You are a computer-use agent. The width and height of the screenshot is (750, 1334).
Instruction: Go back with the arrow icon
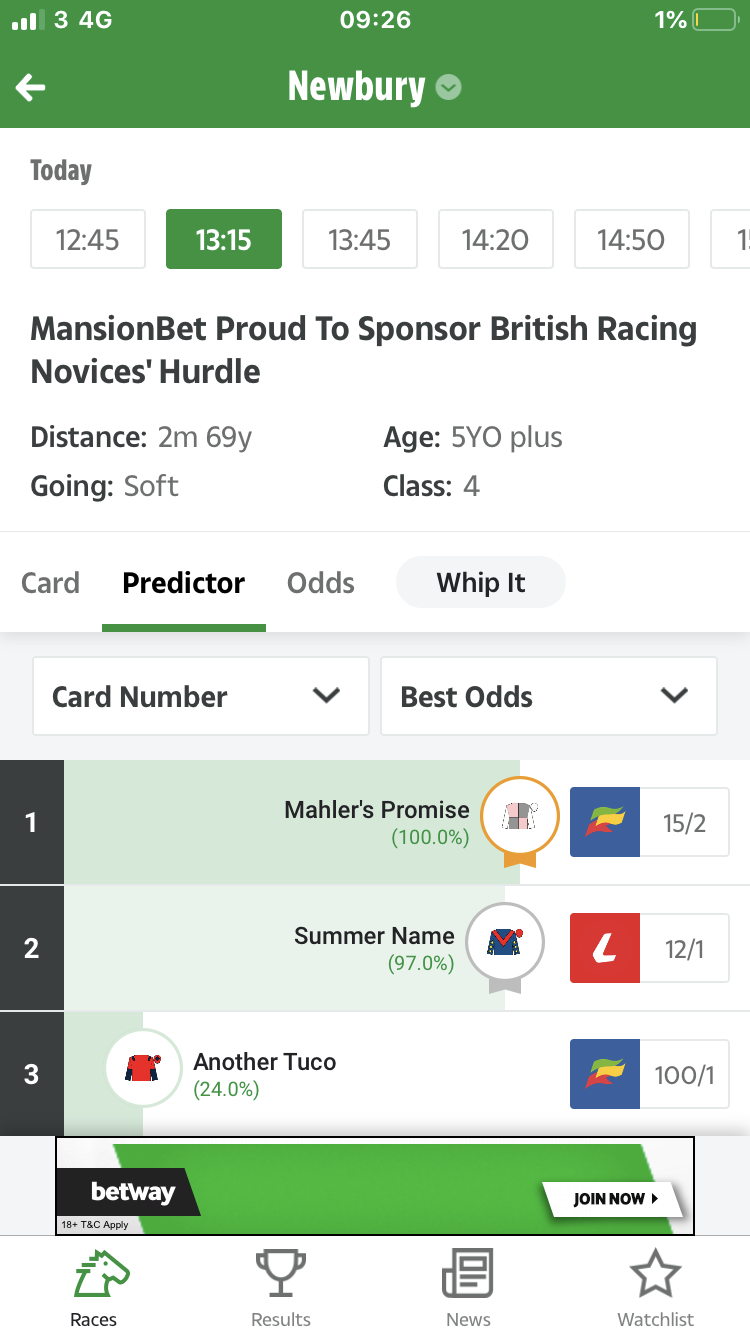click(x=31, y=88)
